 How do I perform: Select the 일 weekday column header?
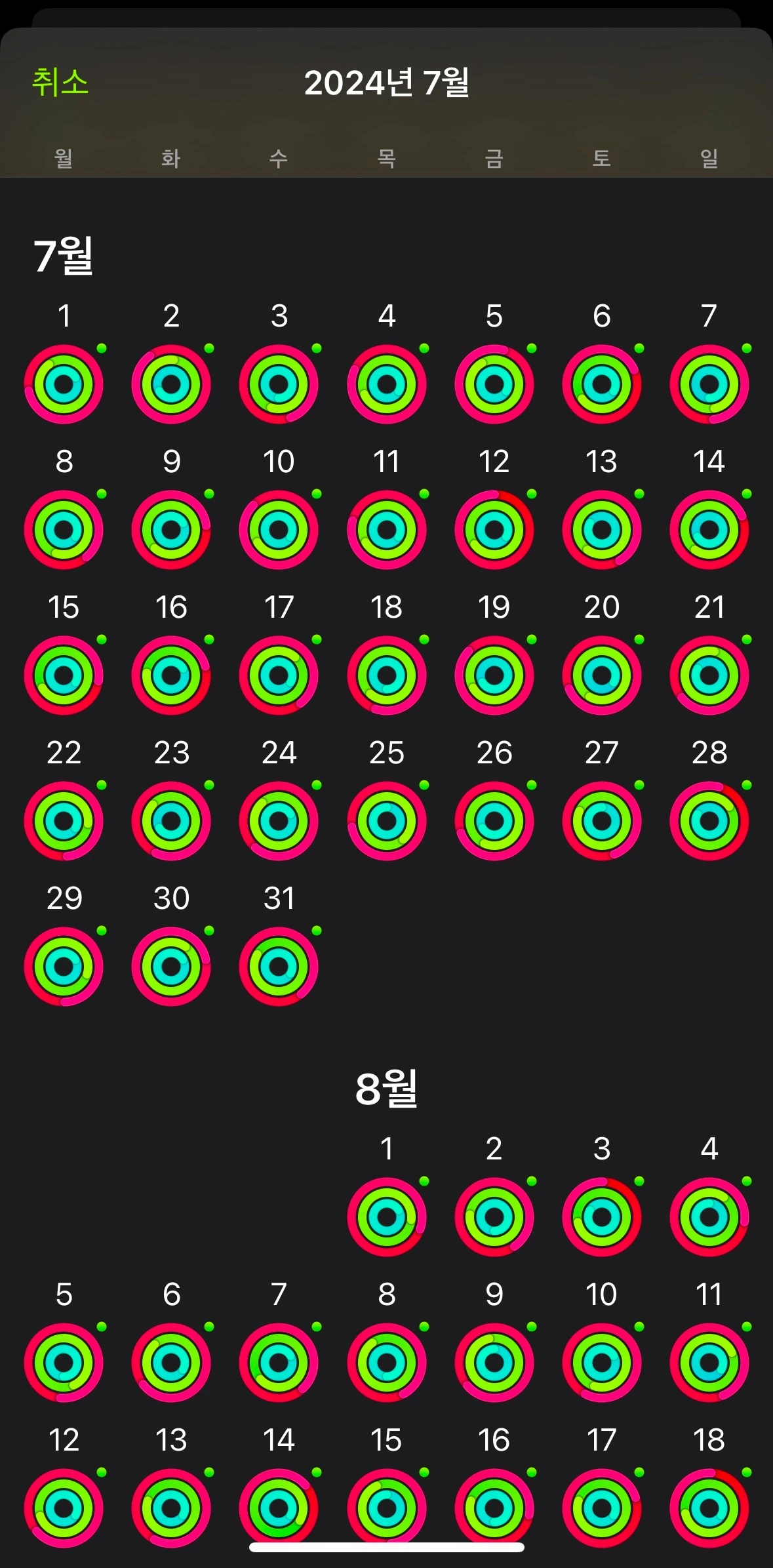point(709,157)
